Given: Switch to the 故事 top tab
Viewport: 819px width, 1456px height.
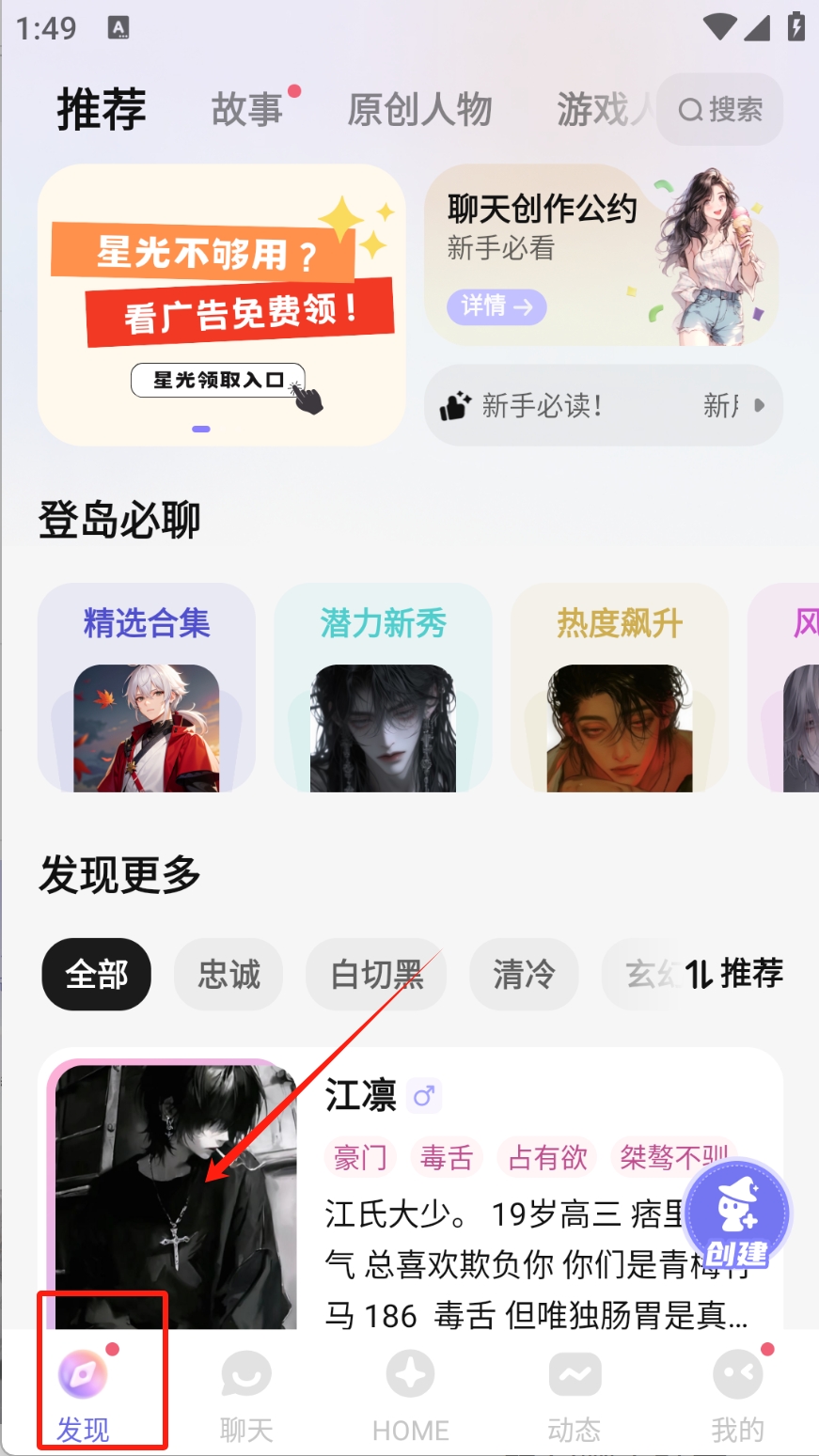Looking at the screenshot, I should pyautogui.click(x=247, y=110).
